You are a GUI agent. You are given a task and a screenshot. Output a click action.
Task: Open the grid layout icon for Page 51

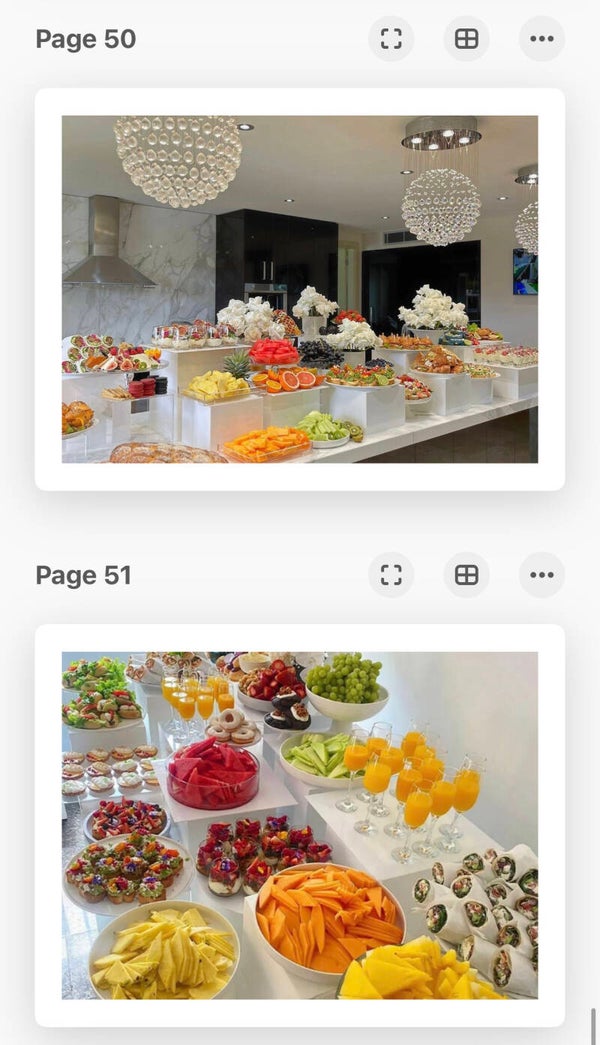[x=466, y=575]
